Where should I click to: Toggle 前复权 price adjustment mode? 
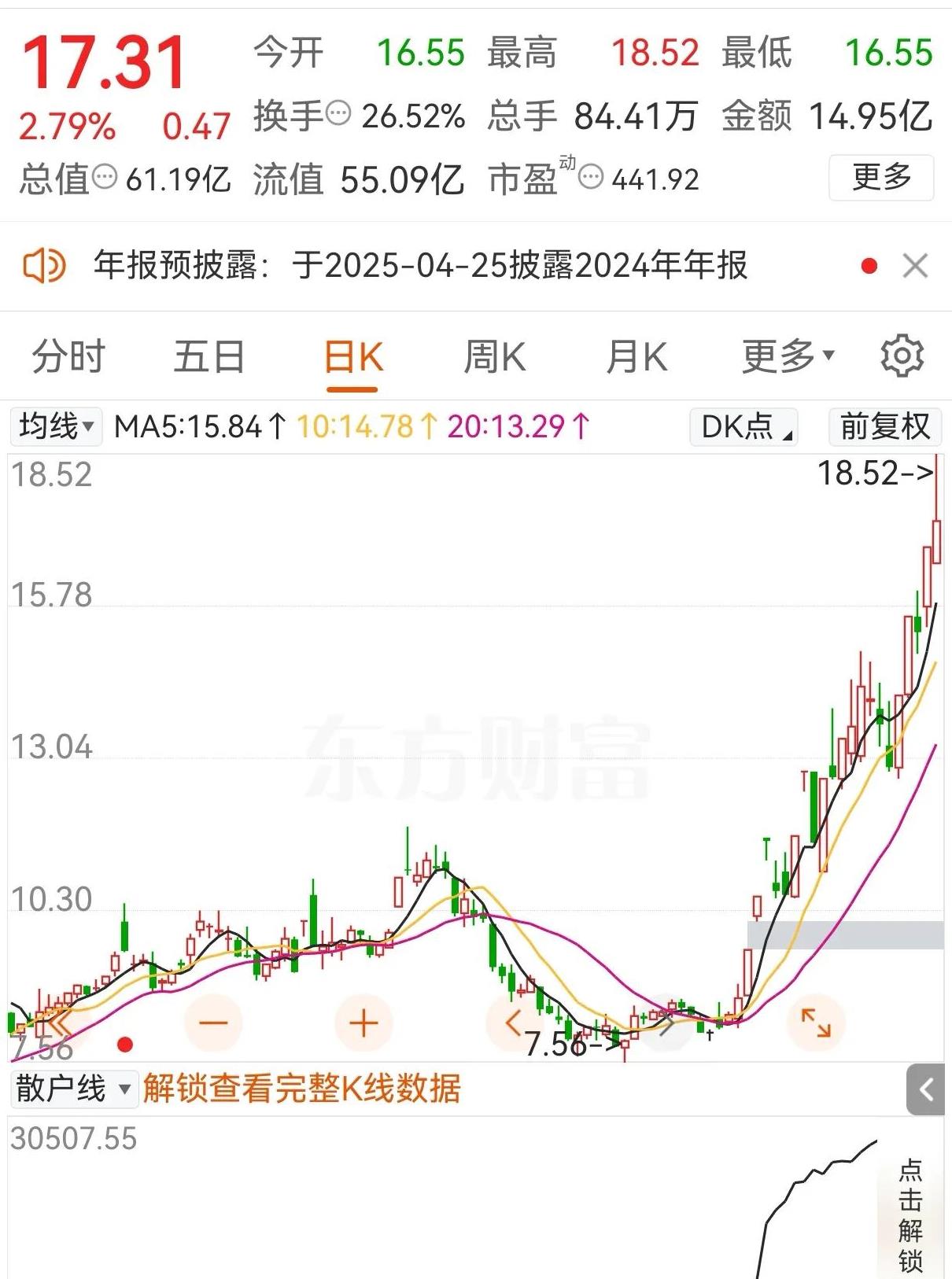[x=884, y=427]
